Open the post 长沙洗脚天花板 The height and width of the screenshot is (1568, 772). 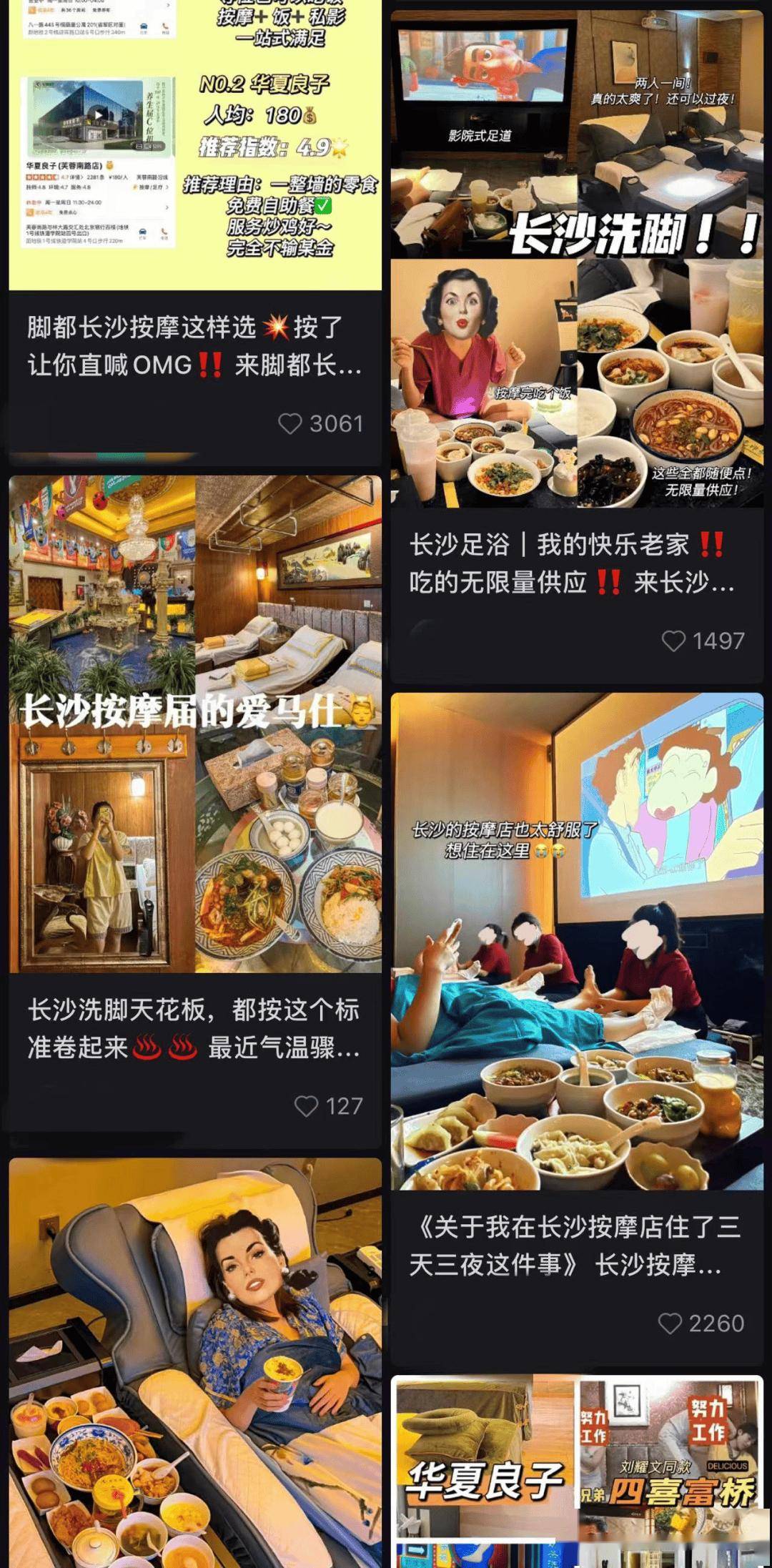click(x=194, y=1028)
